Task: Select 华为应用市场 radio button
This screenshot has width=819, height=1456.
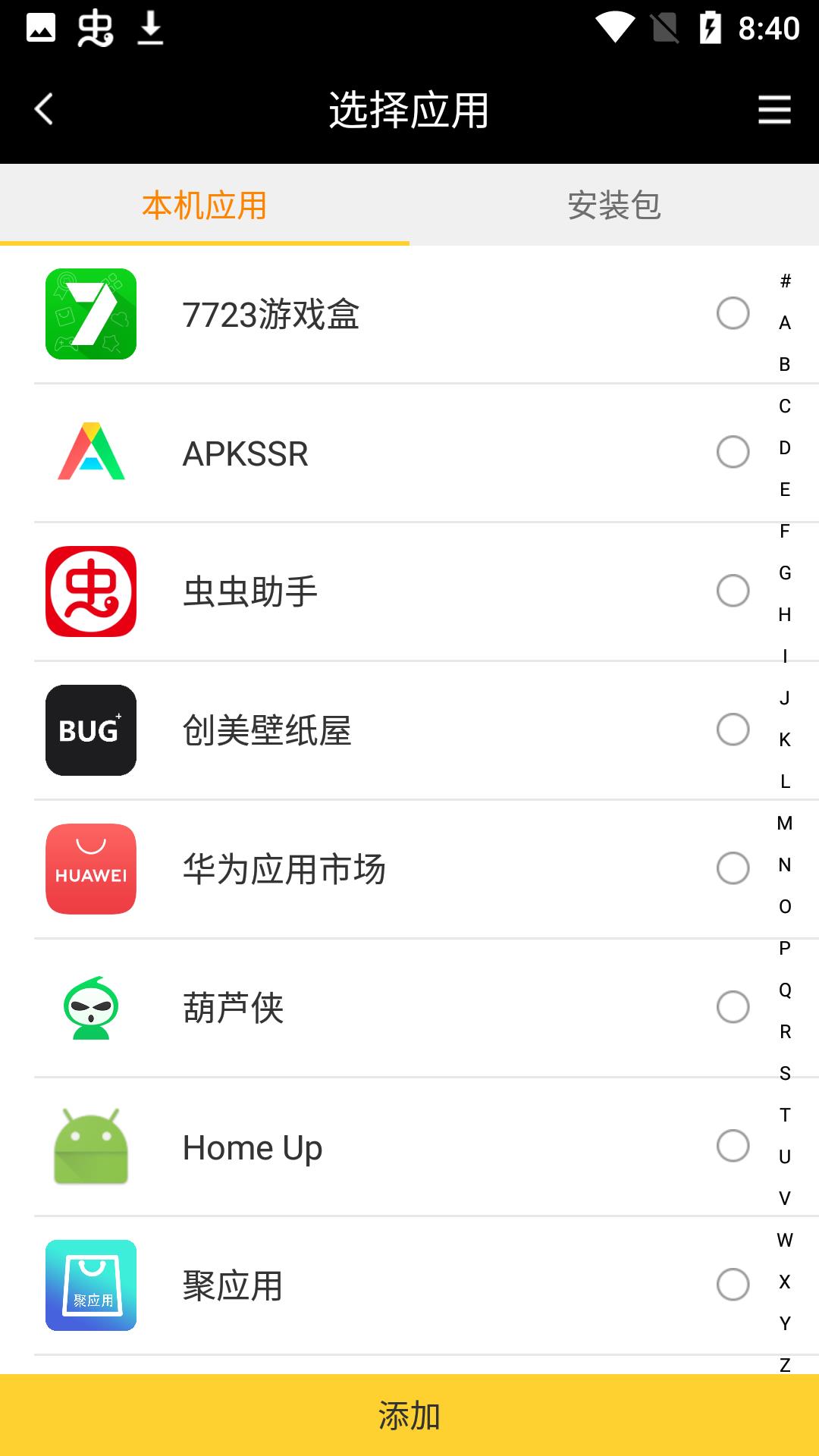Action: pyautogui.click(x=733, y=868)
